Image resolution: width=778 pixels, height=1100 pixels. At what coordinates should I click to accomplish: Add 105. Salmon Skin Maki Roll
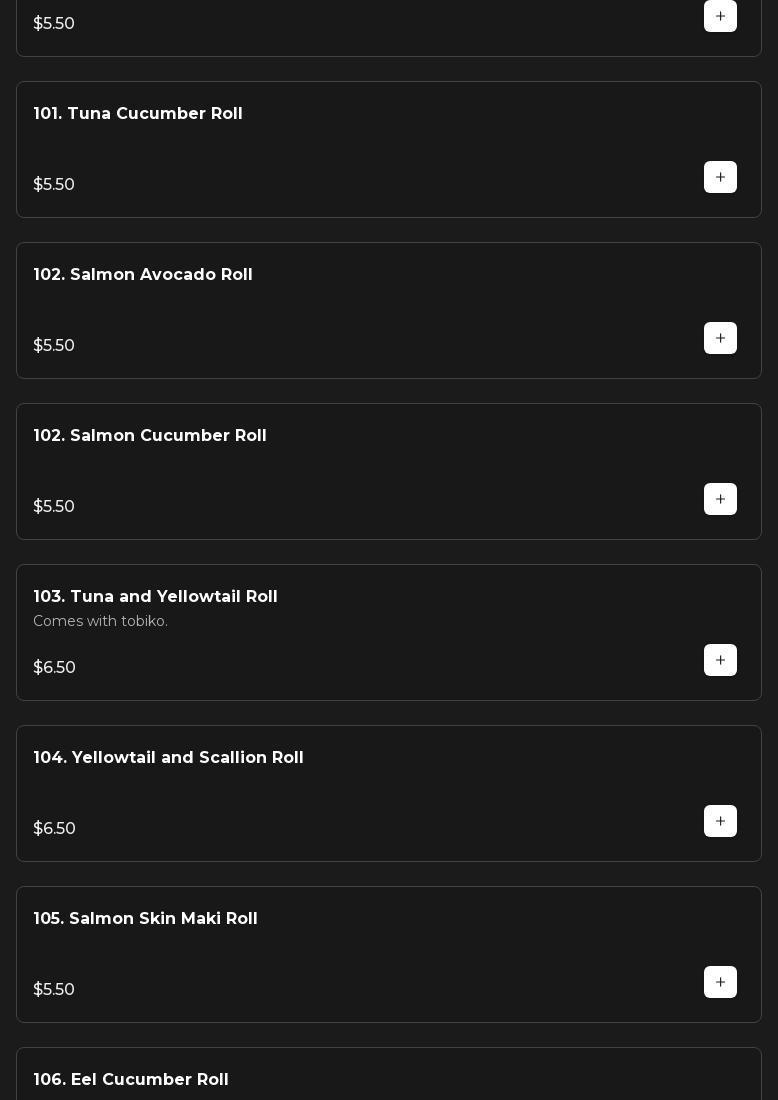[720, 982]
